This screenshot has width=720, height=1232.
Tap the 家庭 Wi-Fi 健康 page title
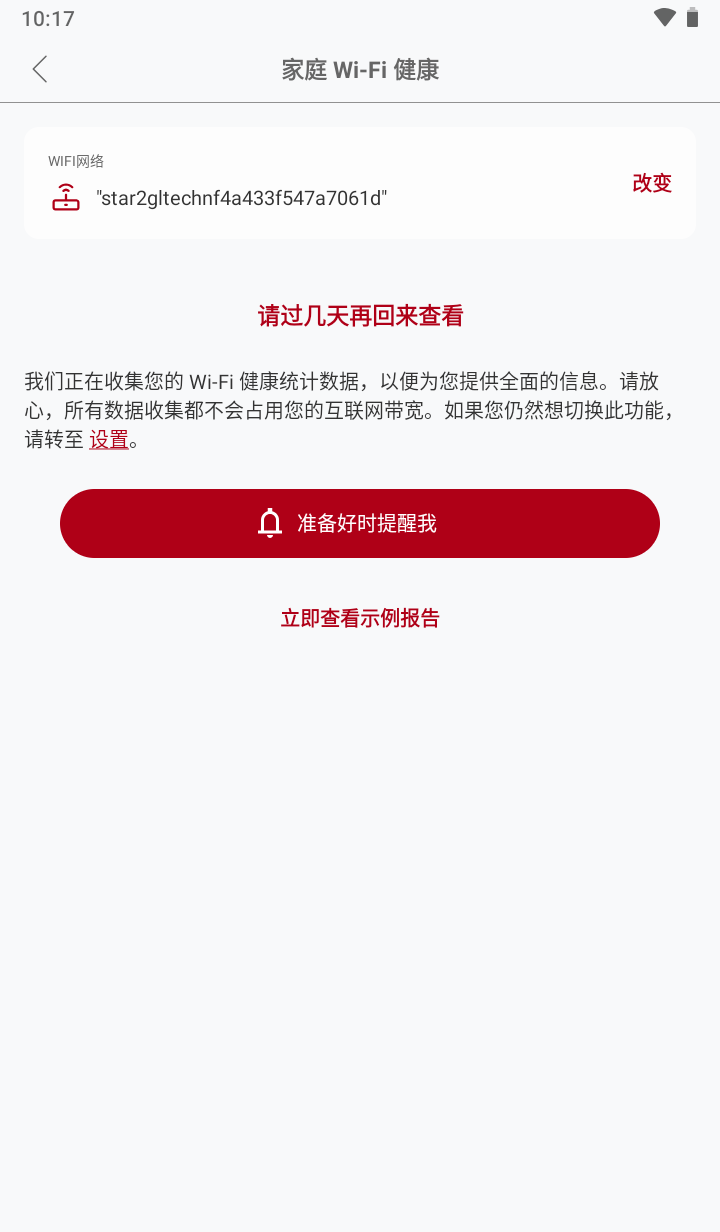tap(360, 69)
